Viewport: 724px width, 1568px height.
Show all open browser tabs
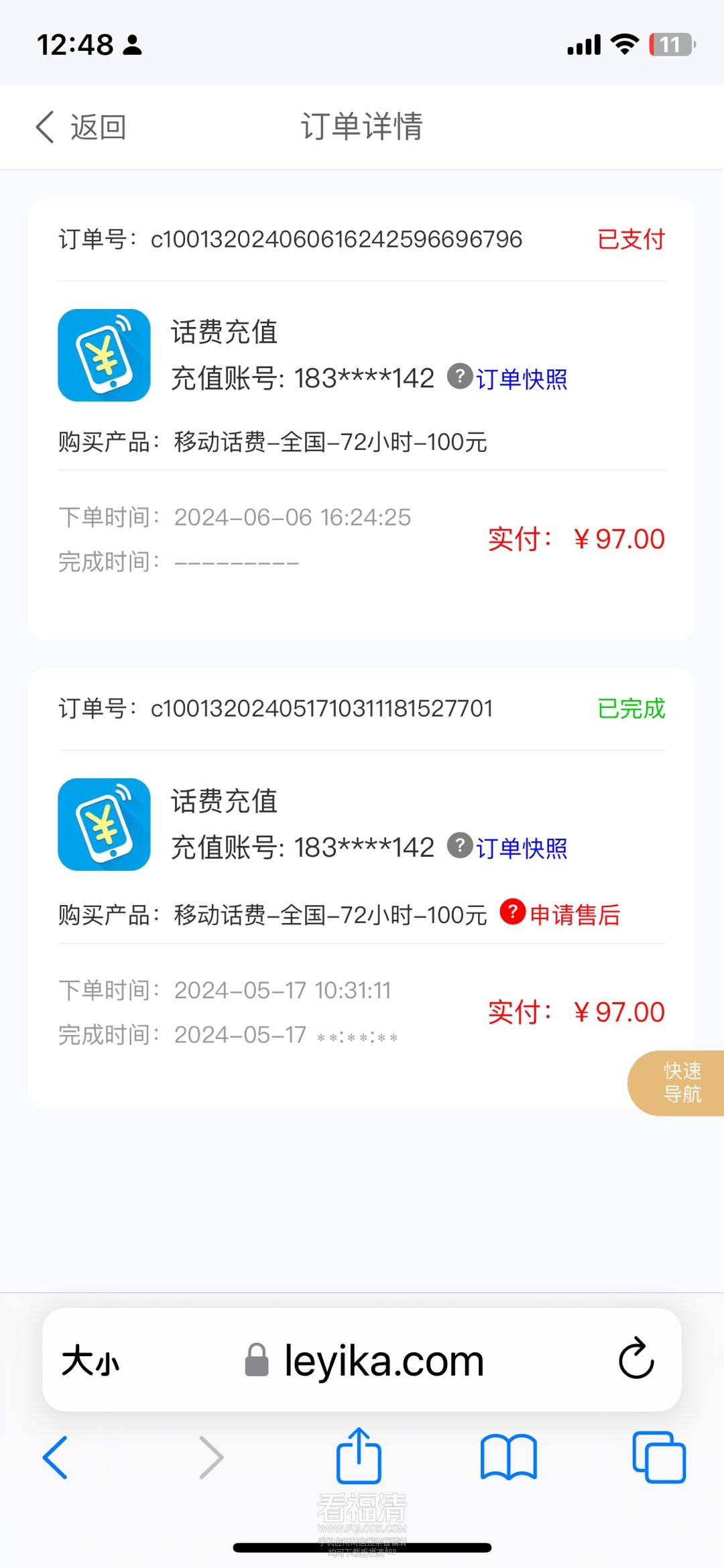(659, 1457)
